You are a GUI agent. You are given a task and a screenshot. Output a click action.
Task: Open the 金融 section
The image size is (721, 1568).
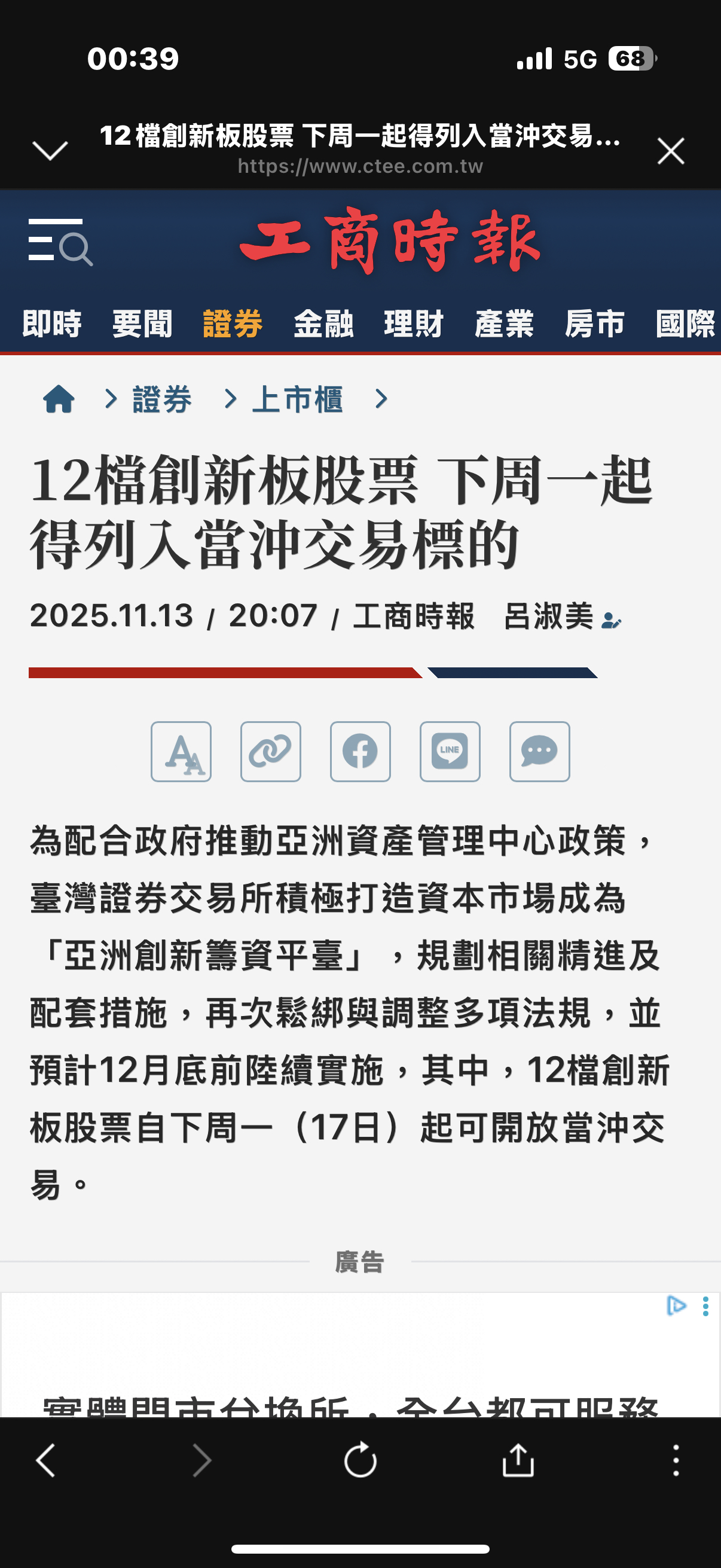pyautogui.click(x=323, y=323)
